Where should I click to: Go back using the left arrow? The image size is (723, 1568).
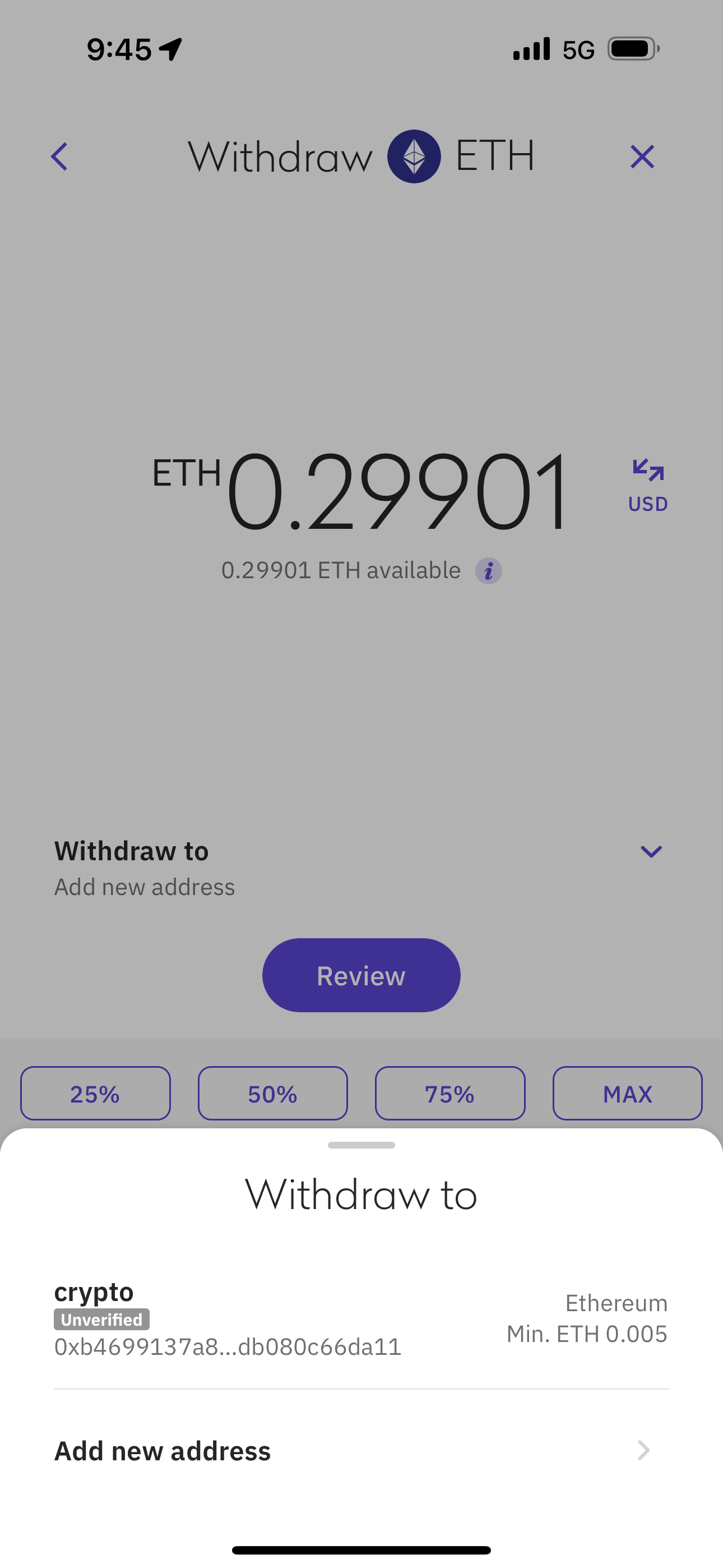[59, 156]
